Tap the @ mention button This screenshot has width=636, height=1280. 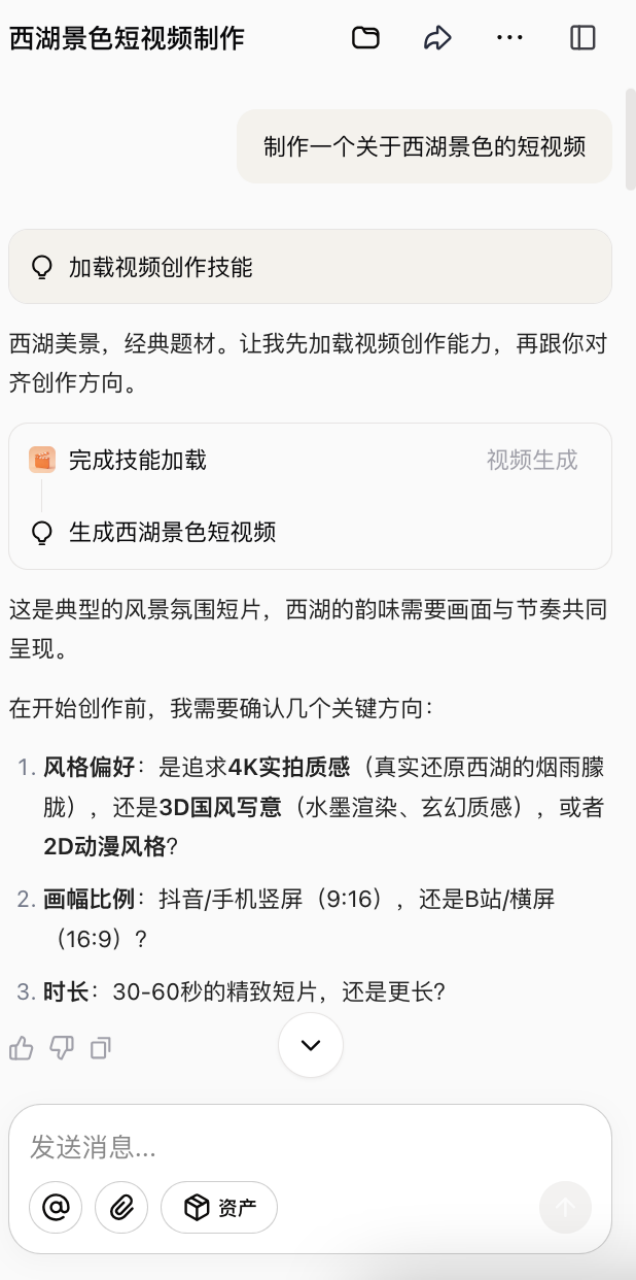tap(56, 1207)
